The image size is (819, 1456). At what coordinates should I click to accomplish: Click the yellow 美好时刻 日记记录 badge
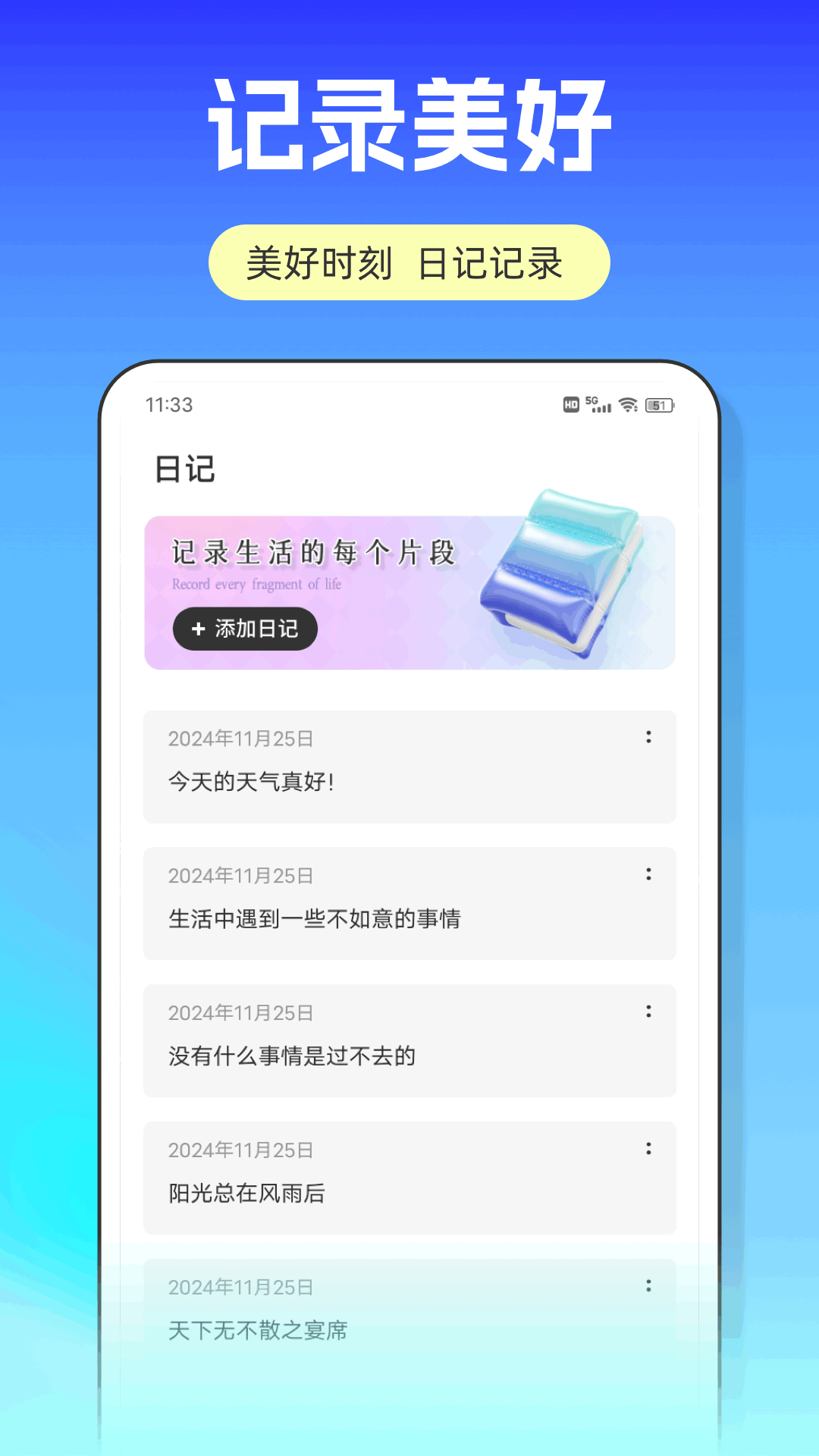(x=409, y=261)
